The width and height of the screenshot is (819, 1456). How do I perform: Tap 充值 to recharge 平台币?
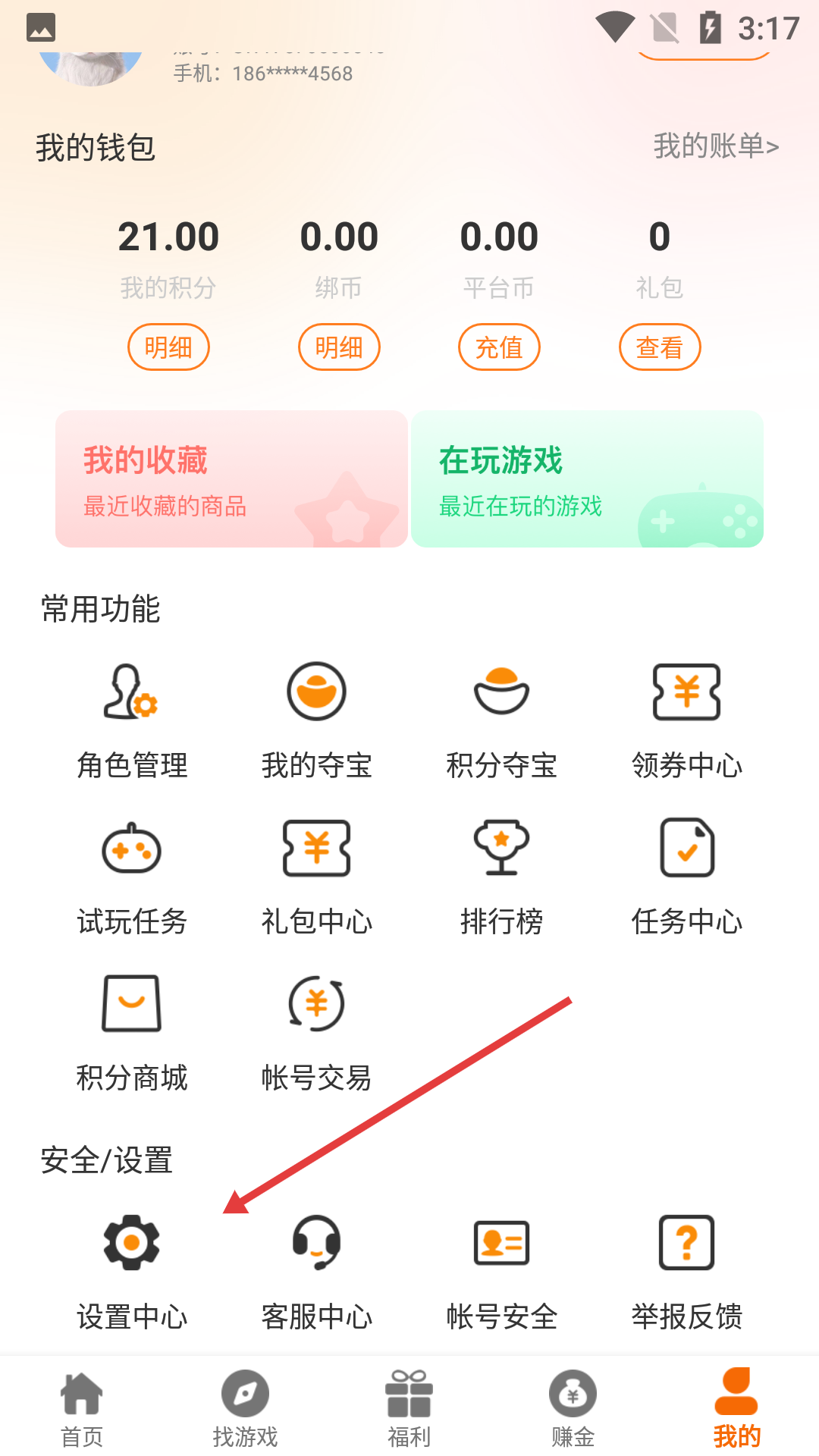[x=499, y=347]
